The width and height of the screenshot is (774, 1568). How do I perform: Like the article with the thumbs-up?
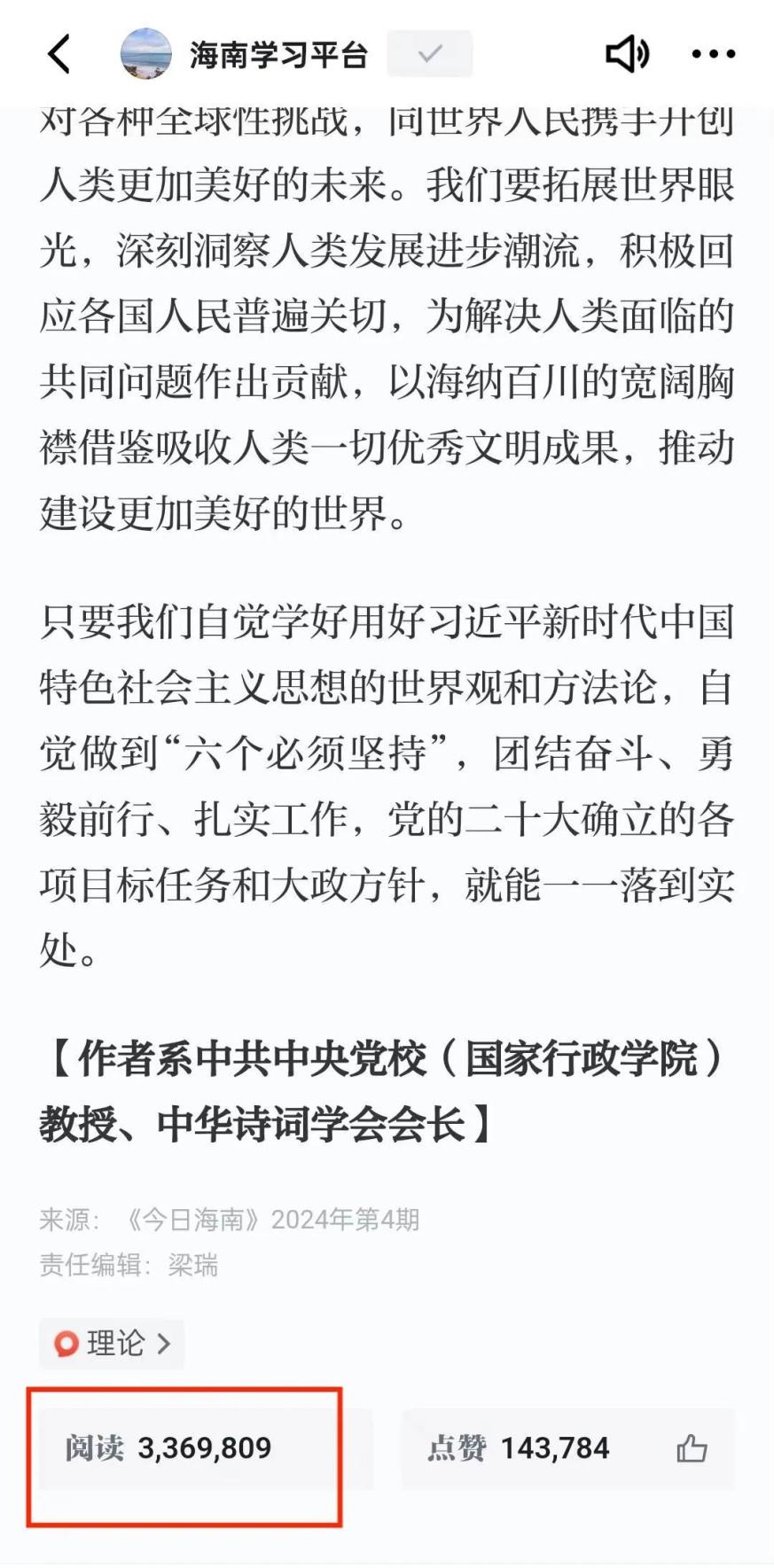[692, 1448]
